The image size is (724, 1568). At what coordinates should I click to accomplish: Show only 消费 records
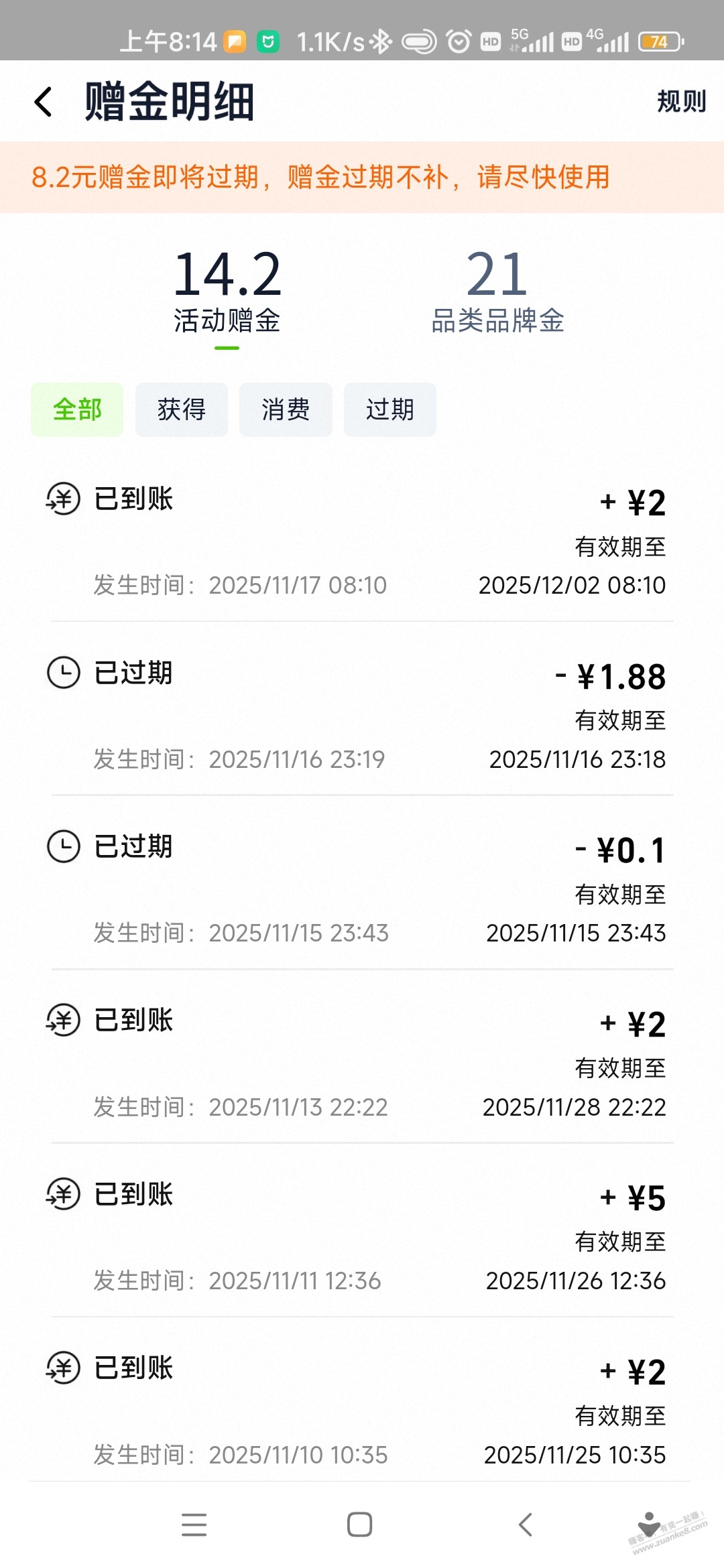click(286, 409)
